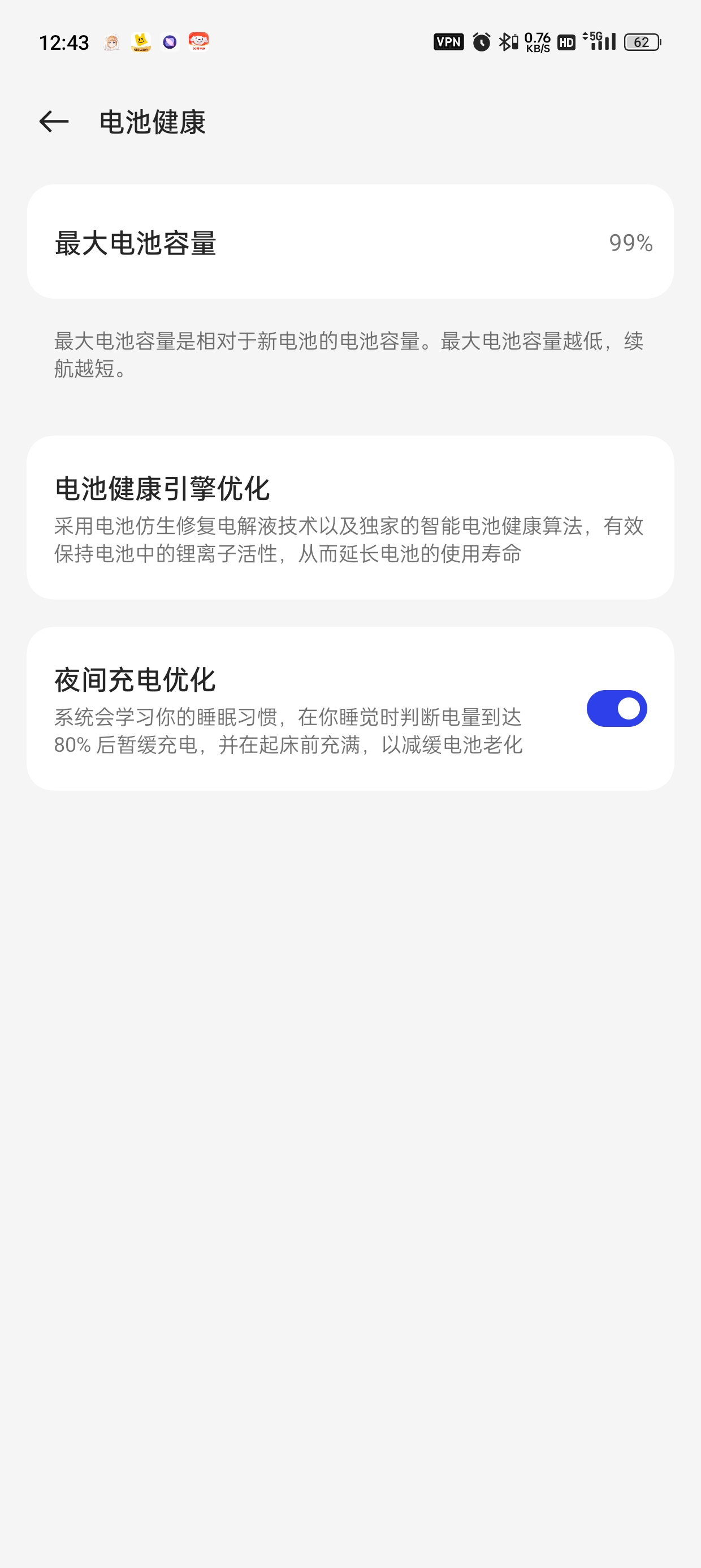This screenshot has height=1568, width=701.
Task: Open the VPN status icon
Action: tap(448, 42)
